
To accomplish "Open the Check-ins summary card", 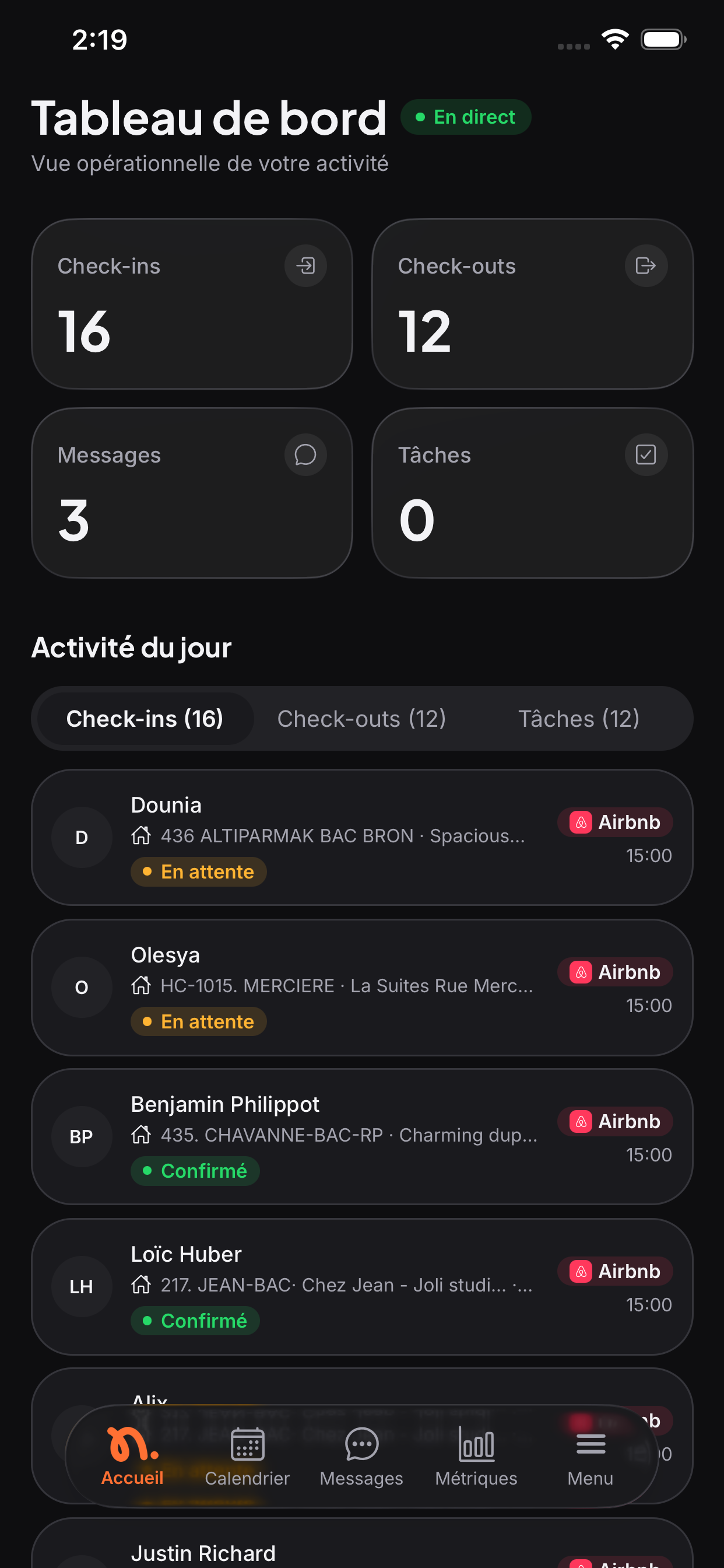I will coord(192,304).
